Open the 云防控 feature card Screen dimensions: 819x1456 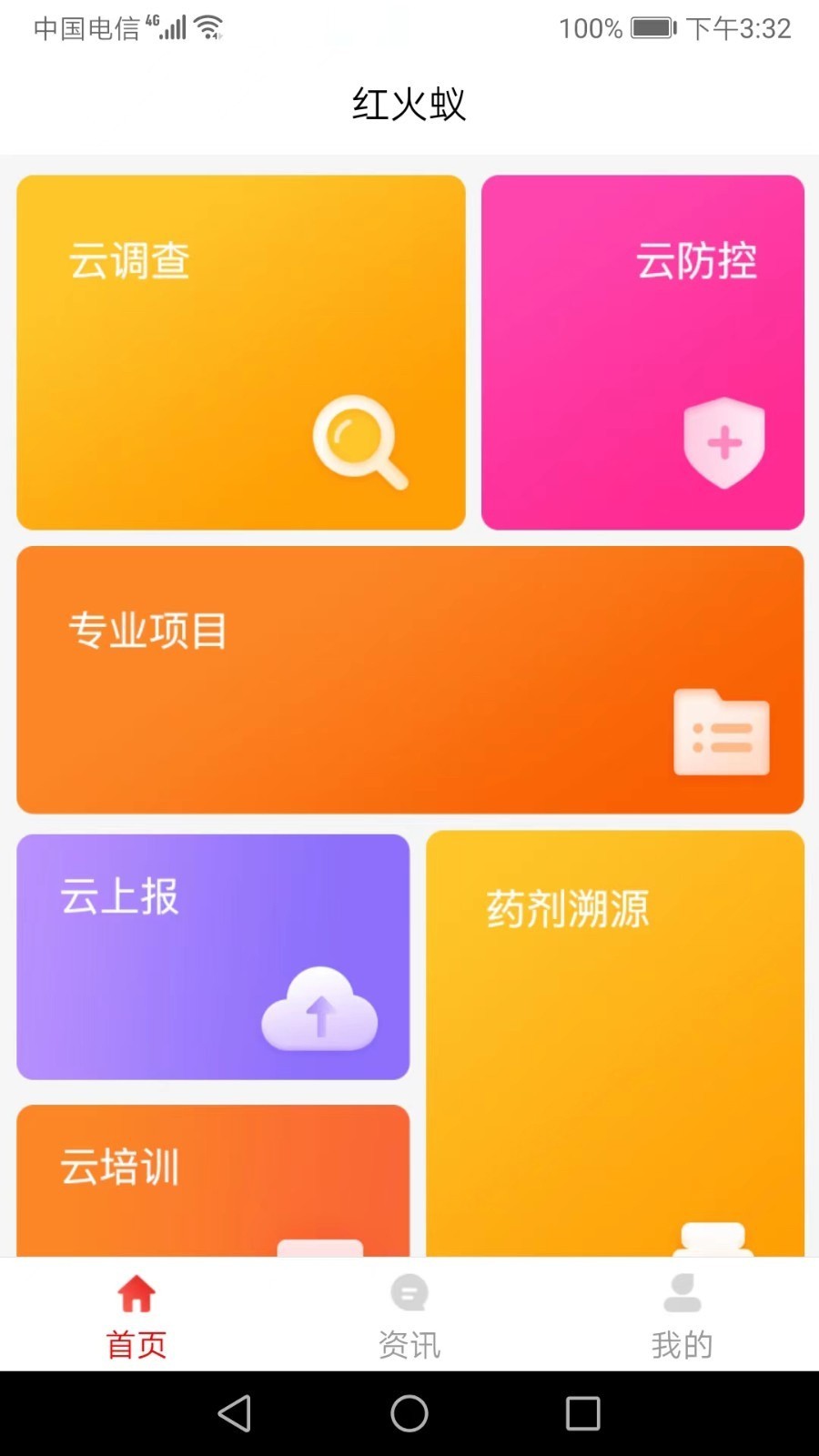coord(643,353)
